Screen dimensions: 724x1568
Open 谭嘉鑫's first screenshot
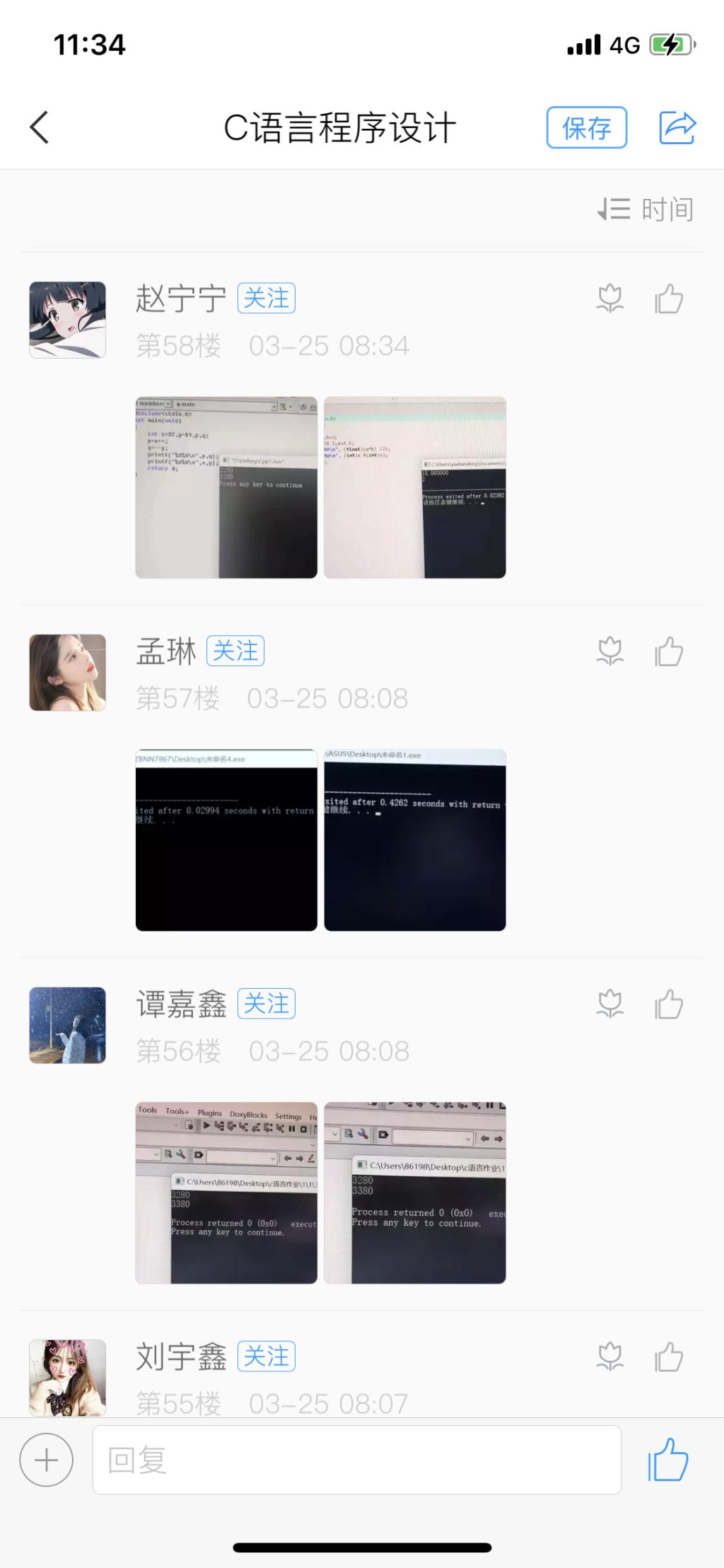tap(226, 1192)
